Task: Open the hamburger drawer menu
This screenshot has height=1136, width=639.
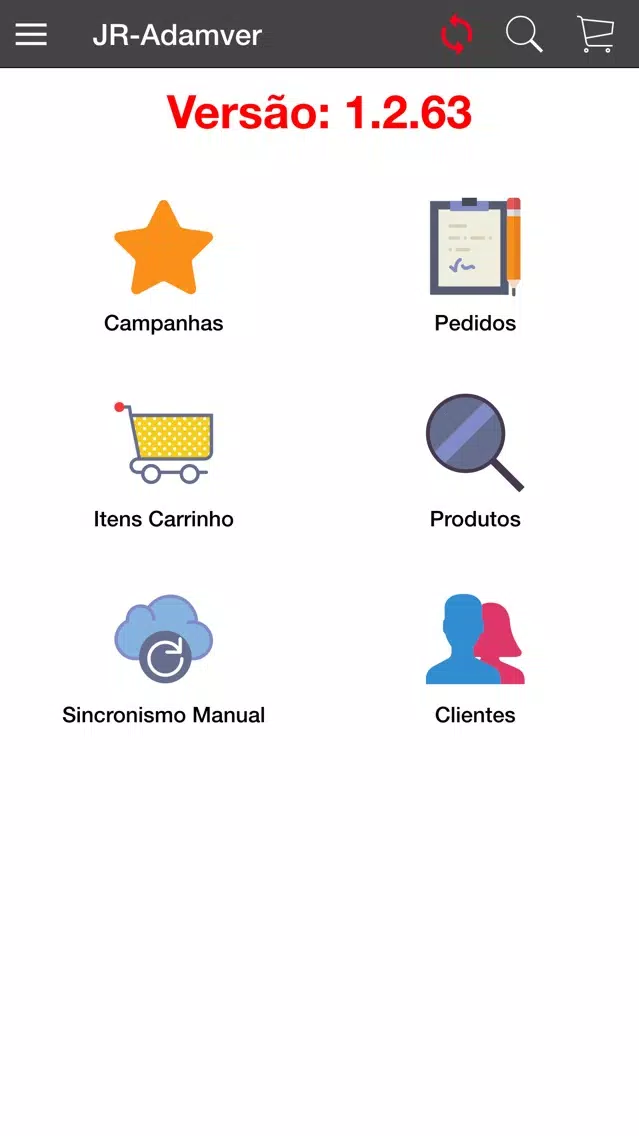Action: (x=31, y=35)
